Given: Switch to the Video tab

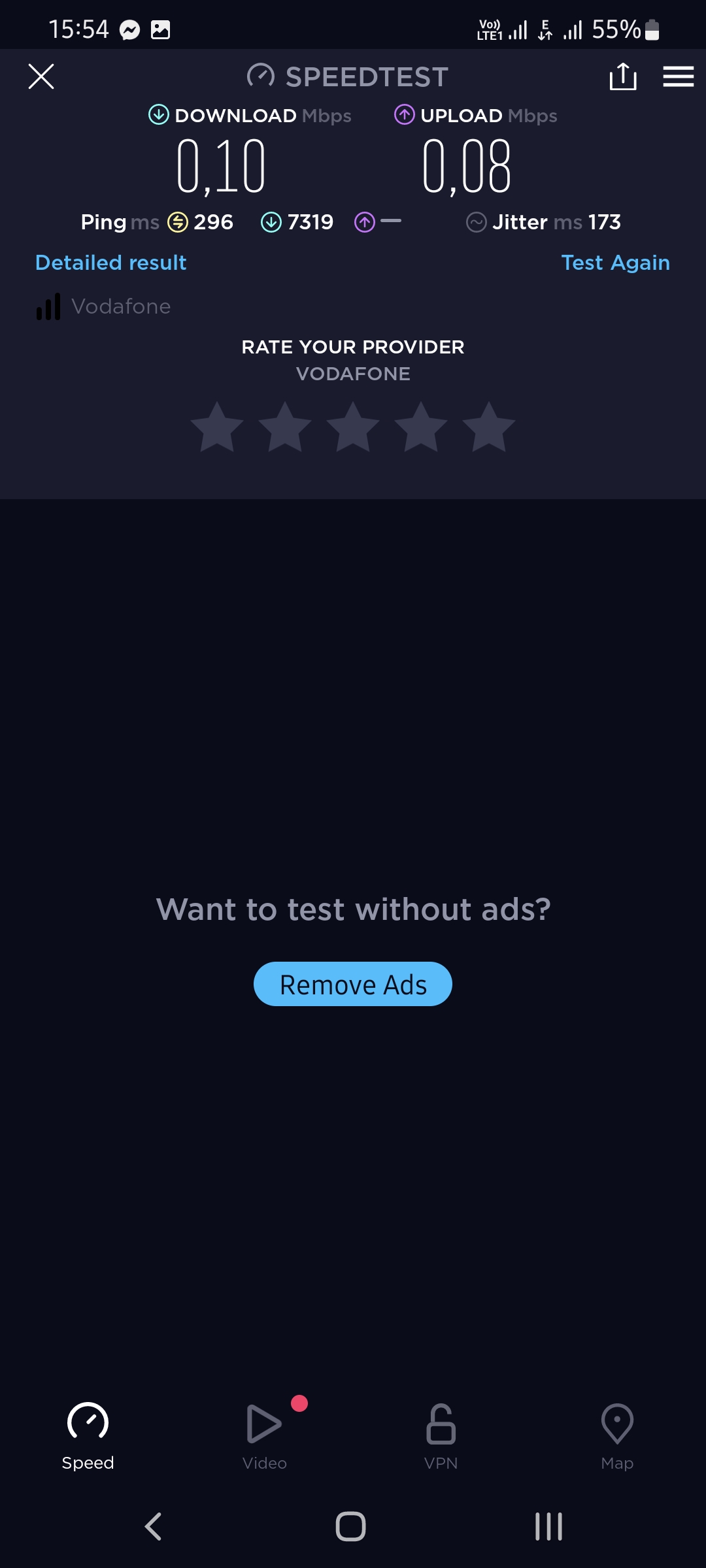Looking at the screenshot, I should 265,1435.
